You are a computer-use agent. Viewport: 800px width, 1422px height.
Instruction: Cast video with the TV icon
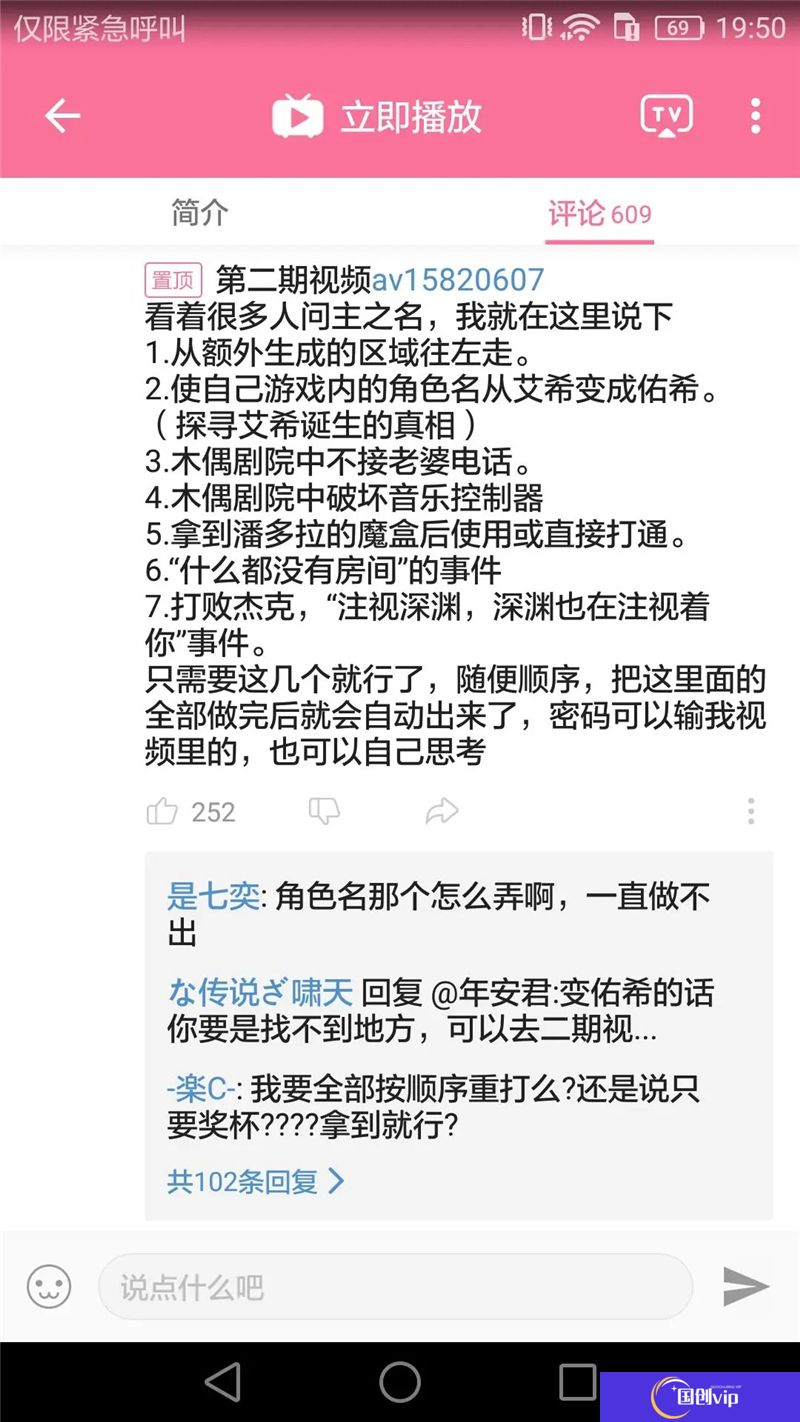point(666,116)
